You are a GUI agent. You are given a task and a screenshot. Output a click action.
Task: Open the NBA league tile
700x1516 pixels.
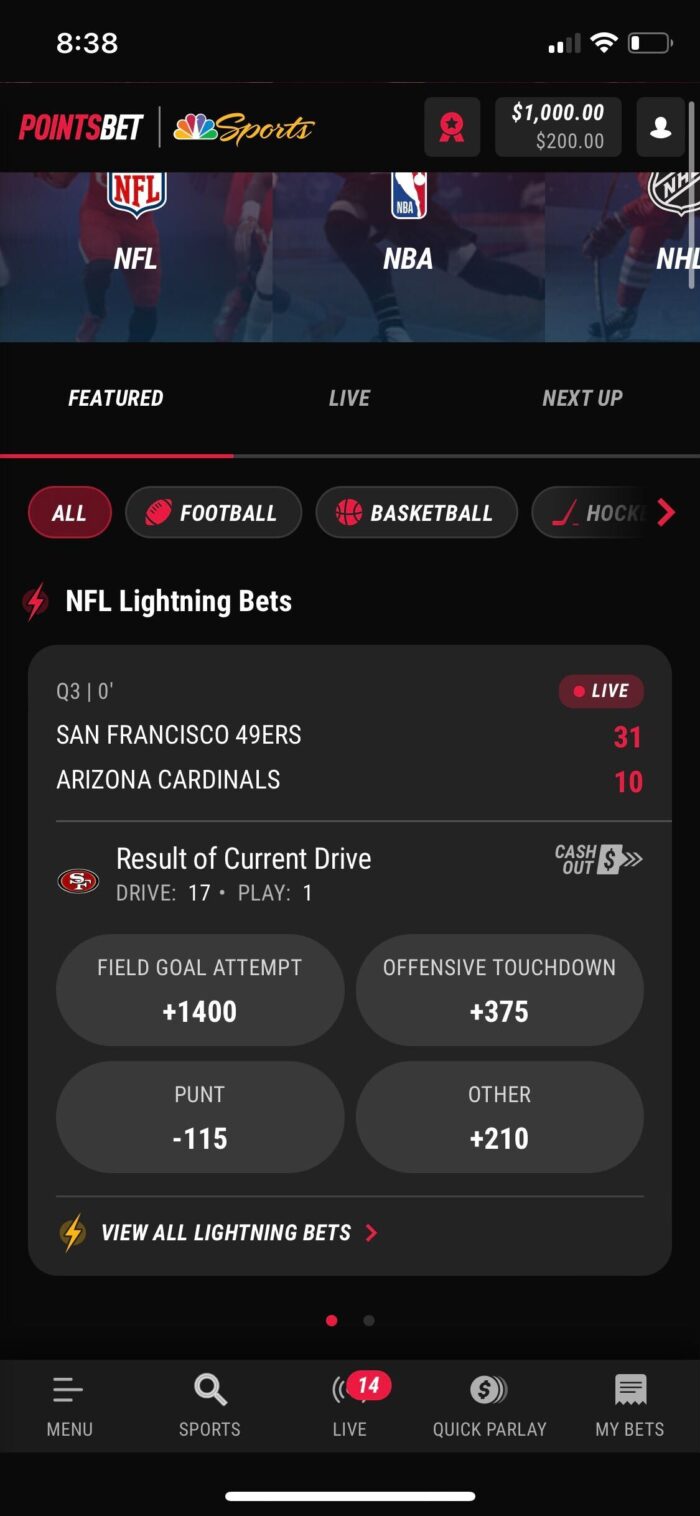(408, 240)
